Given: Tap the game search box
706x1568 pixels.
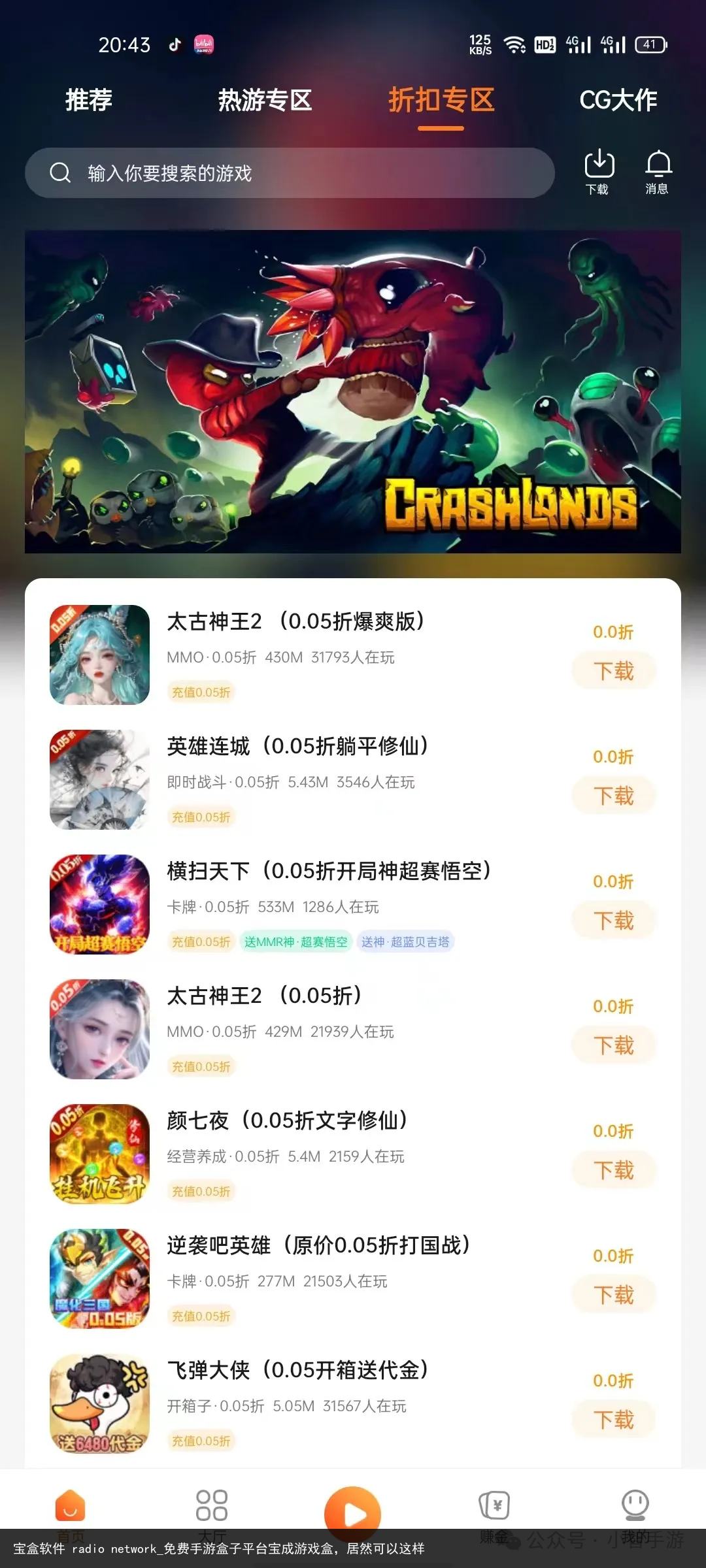Looking at the screenshot, I should [289, 173].
